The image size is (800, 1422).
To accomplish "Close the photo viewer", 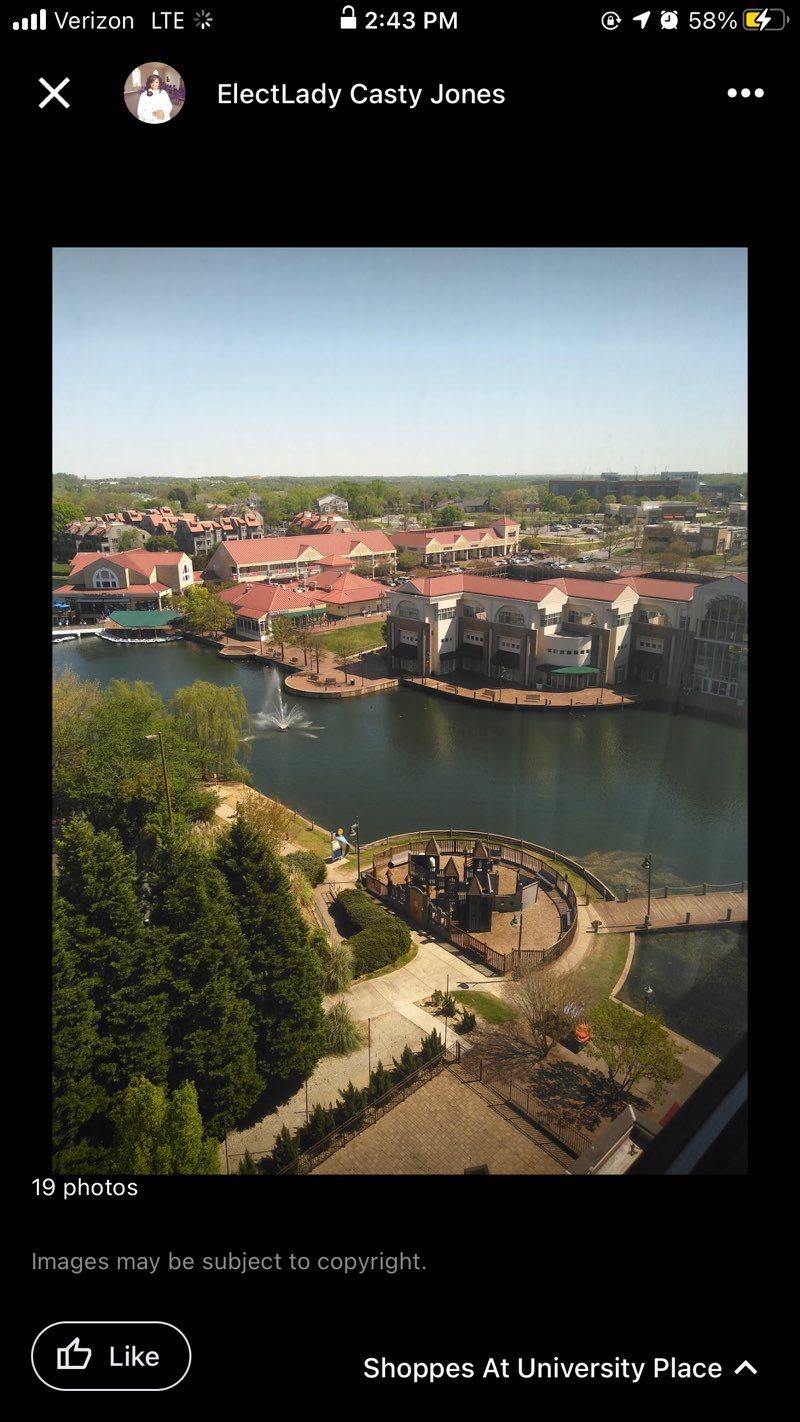I will click(54, 94).
